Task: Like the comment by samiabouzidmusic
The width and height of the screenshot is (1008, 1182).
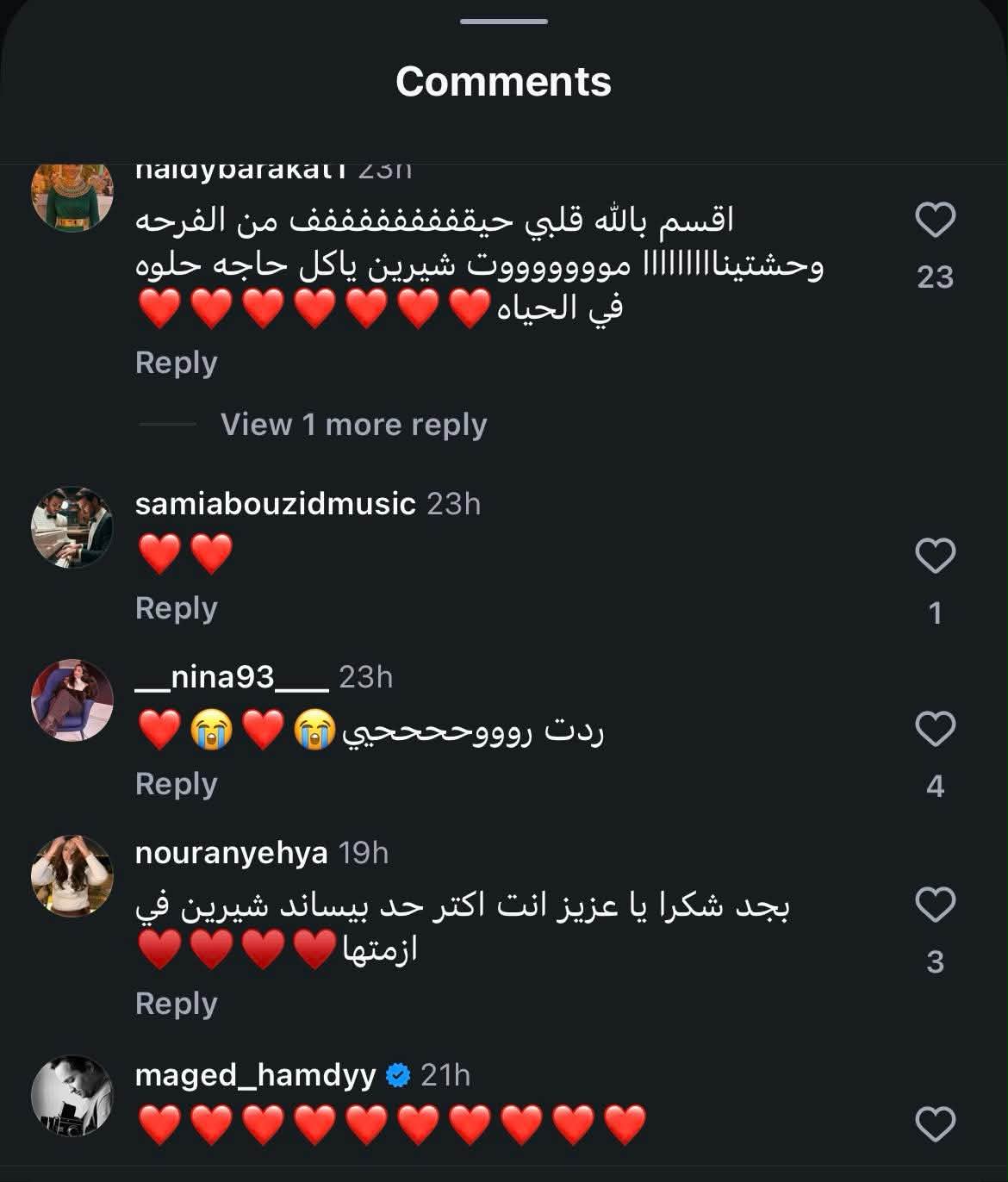Action: pyautogui.click(x=935, y=556)
